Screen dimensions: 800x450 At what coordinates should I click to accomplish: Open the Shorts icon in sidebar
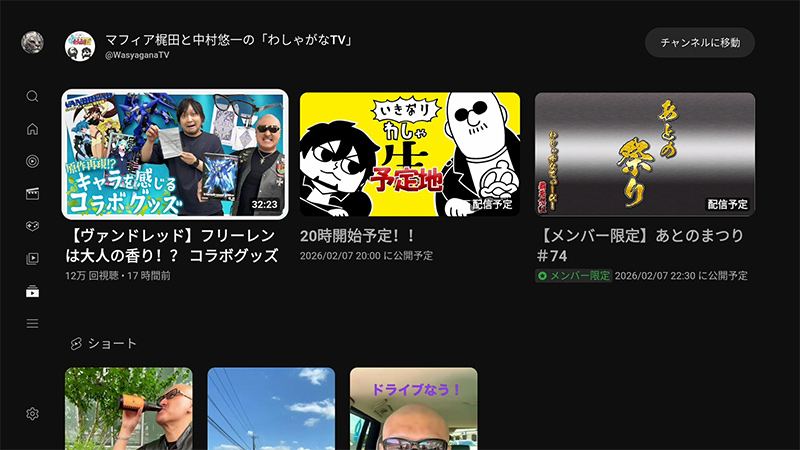point(32,161)
